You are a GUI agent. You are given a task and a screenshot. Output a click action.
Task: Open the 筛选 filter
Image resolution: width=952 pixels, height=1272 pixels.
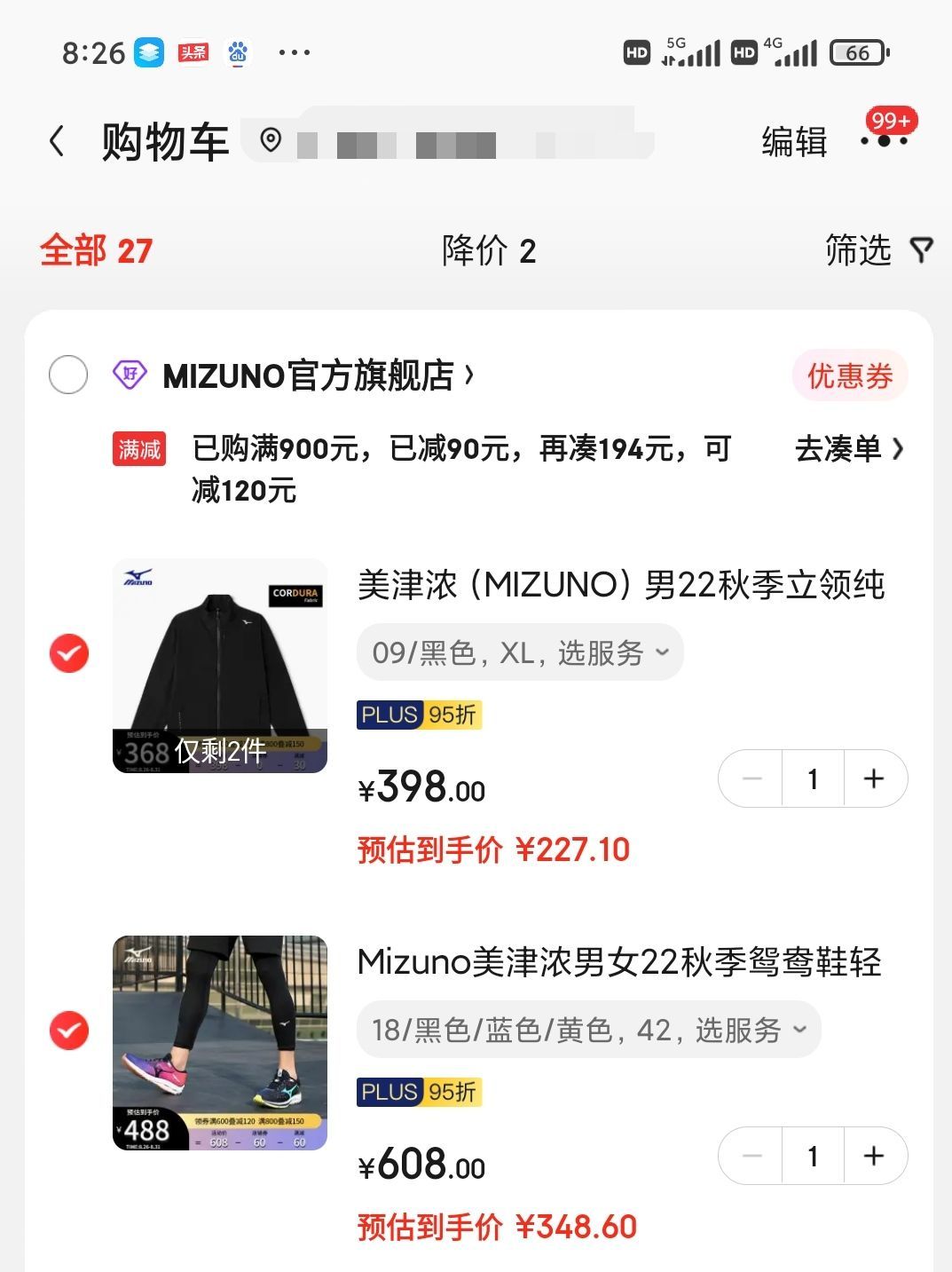coord(878,250)
